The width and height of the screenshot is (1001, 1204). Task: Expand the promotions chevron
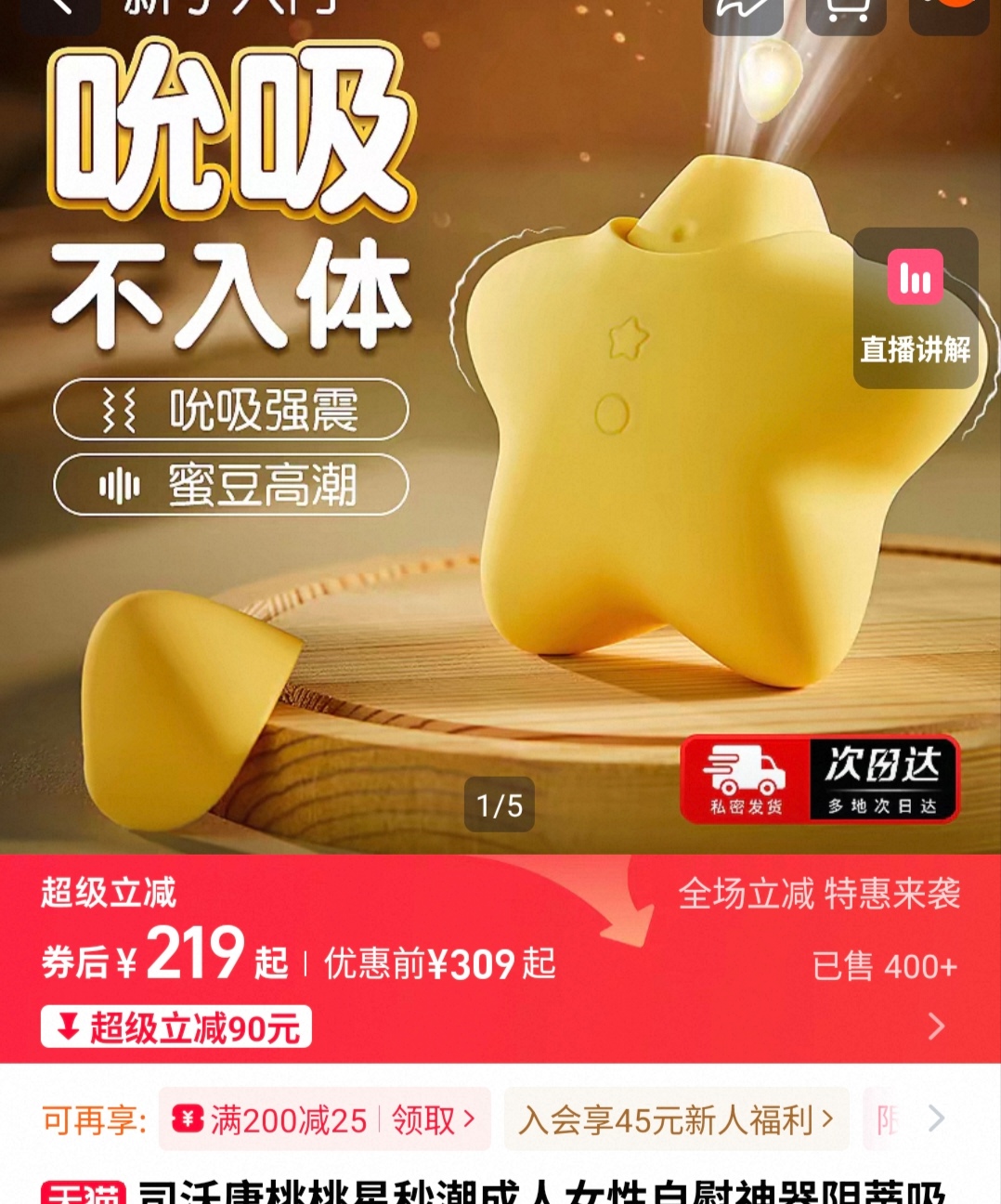pyautogui.click(x=937, y=1119)
